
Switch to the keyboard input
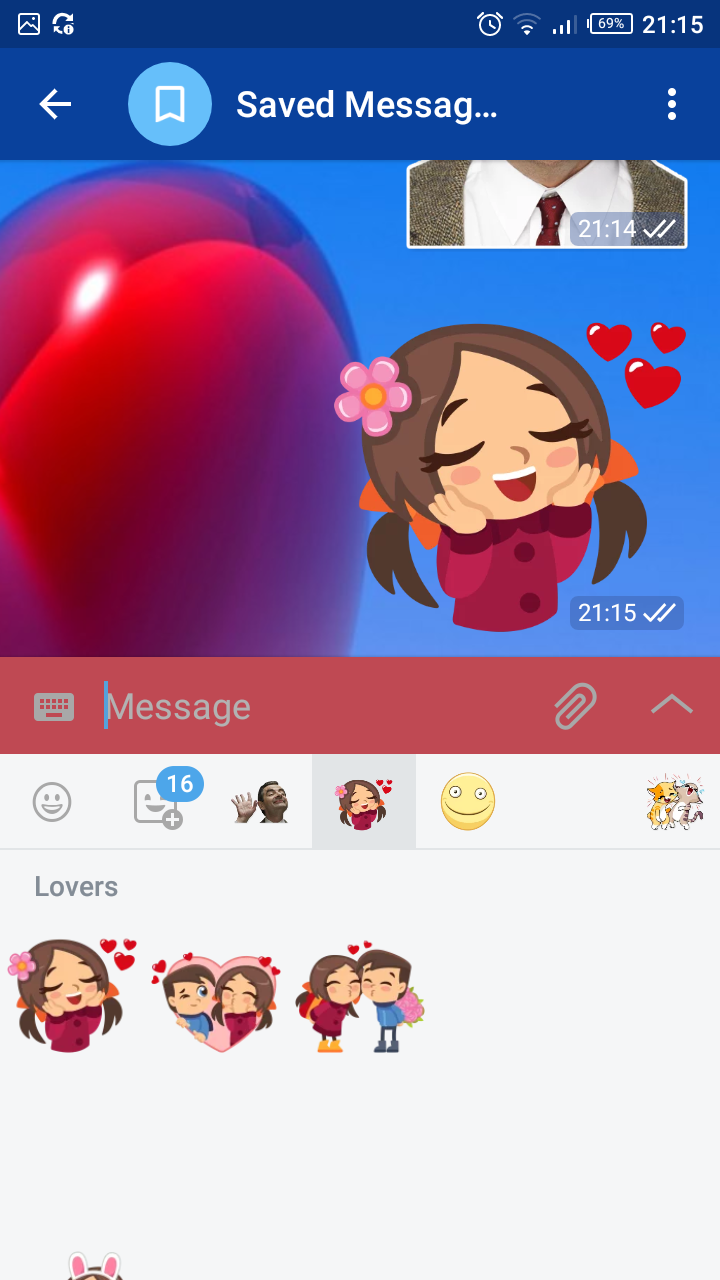[x=54, y=707]
